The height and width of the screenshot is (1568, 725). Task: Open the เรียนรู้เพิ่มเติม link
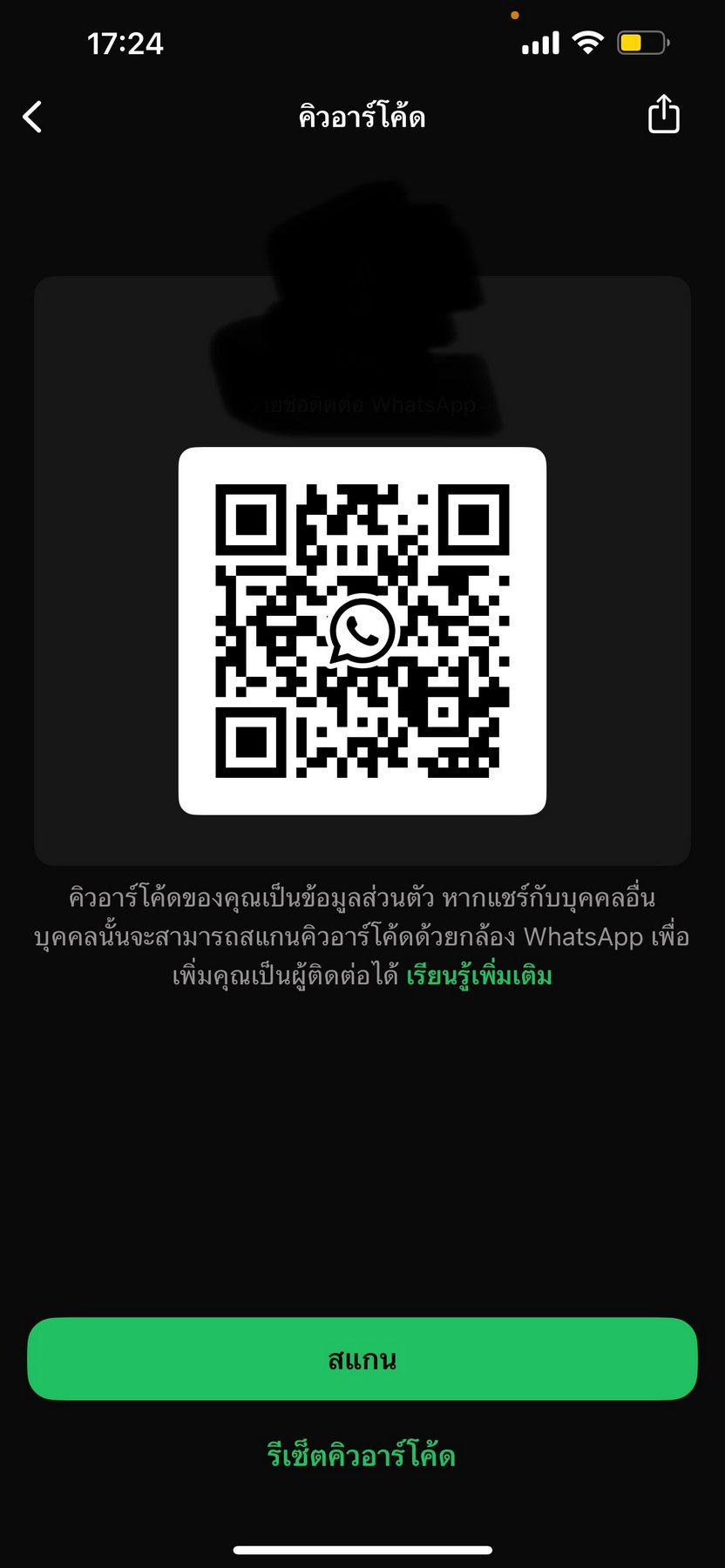coord(479,976)
